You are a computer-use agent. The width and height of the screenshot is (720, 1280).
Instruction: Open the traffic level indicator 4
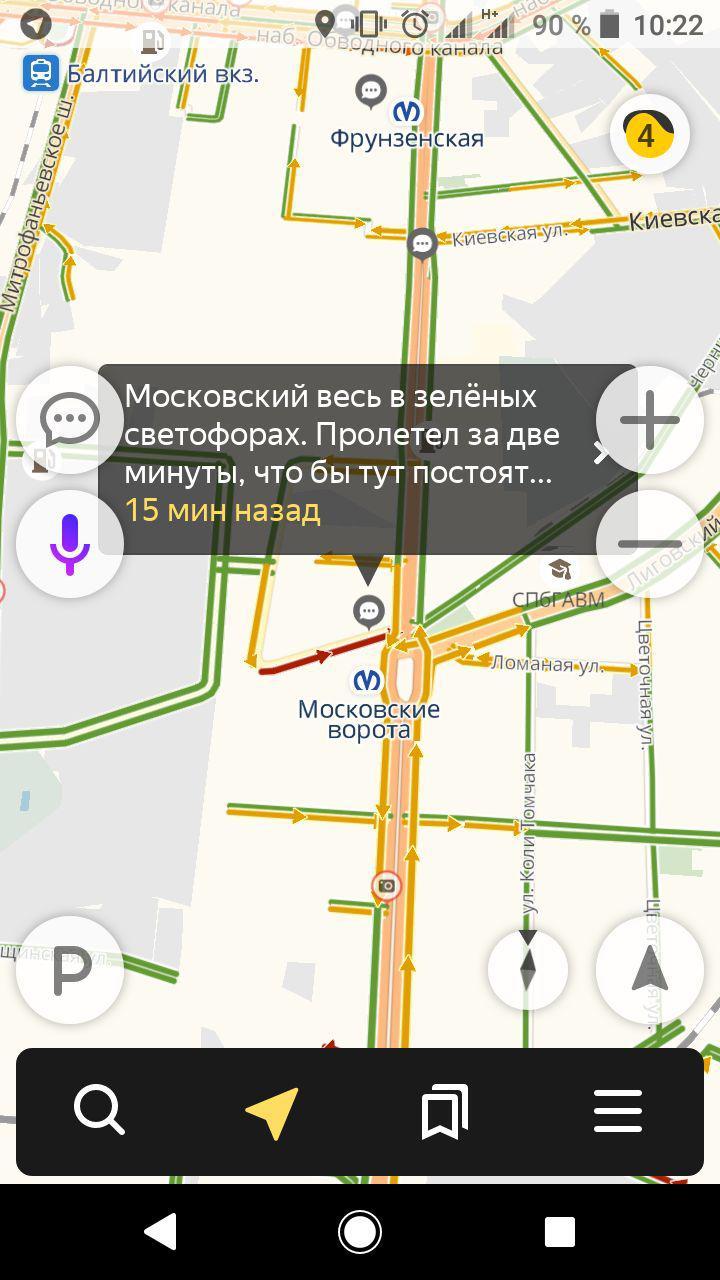point(649,134)
